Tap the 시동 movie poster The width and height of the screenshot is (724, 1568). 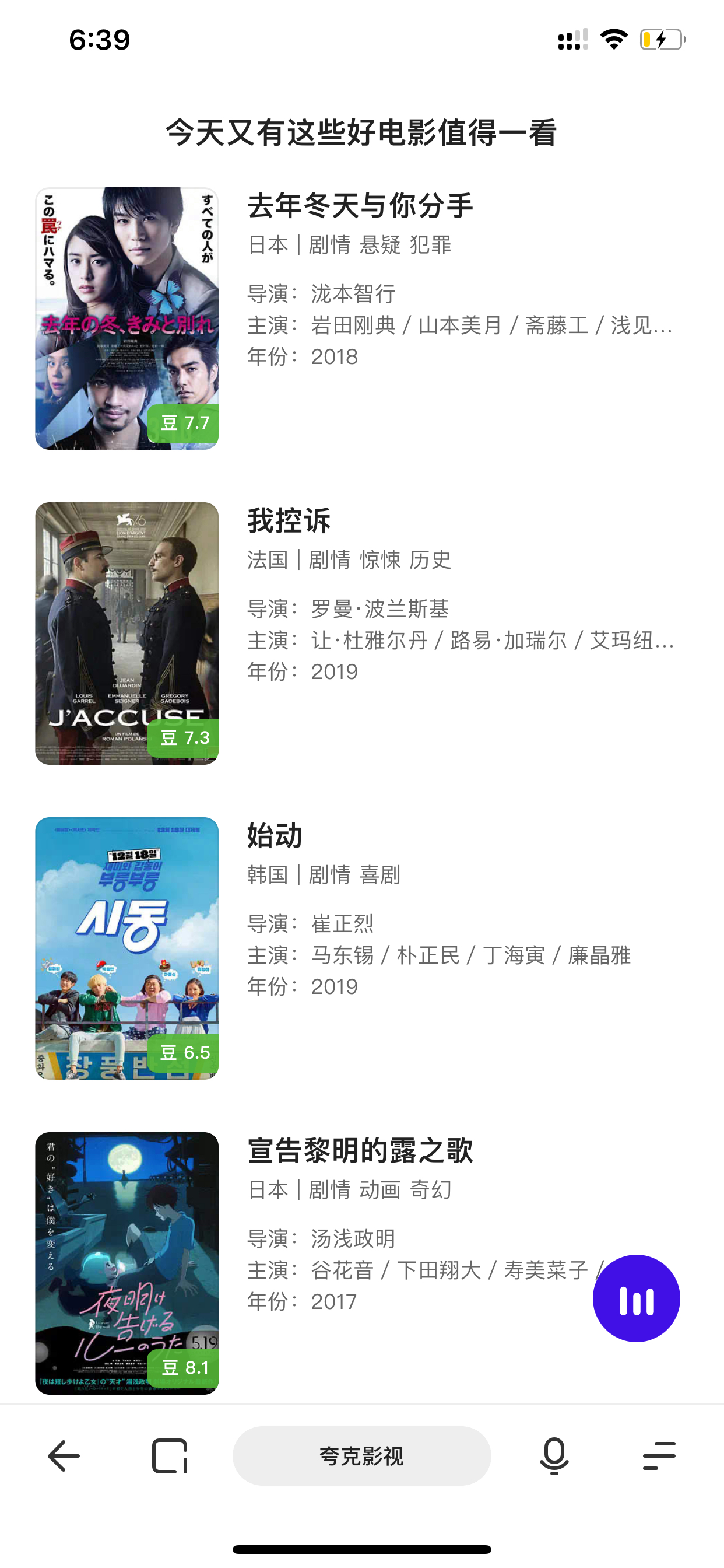pyautogui.click(x=126, y=949)
